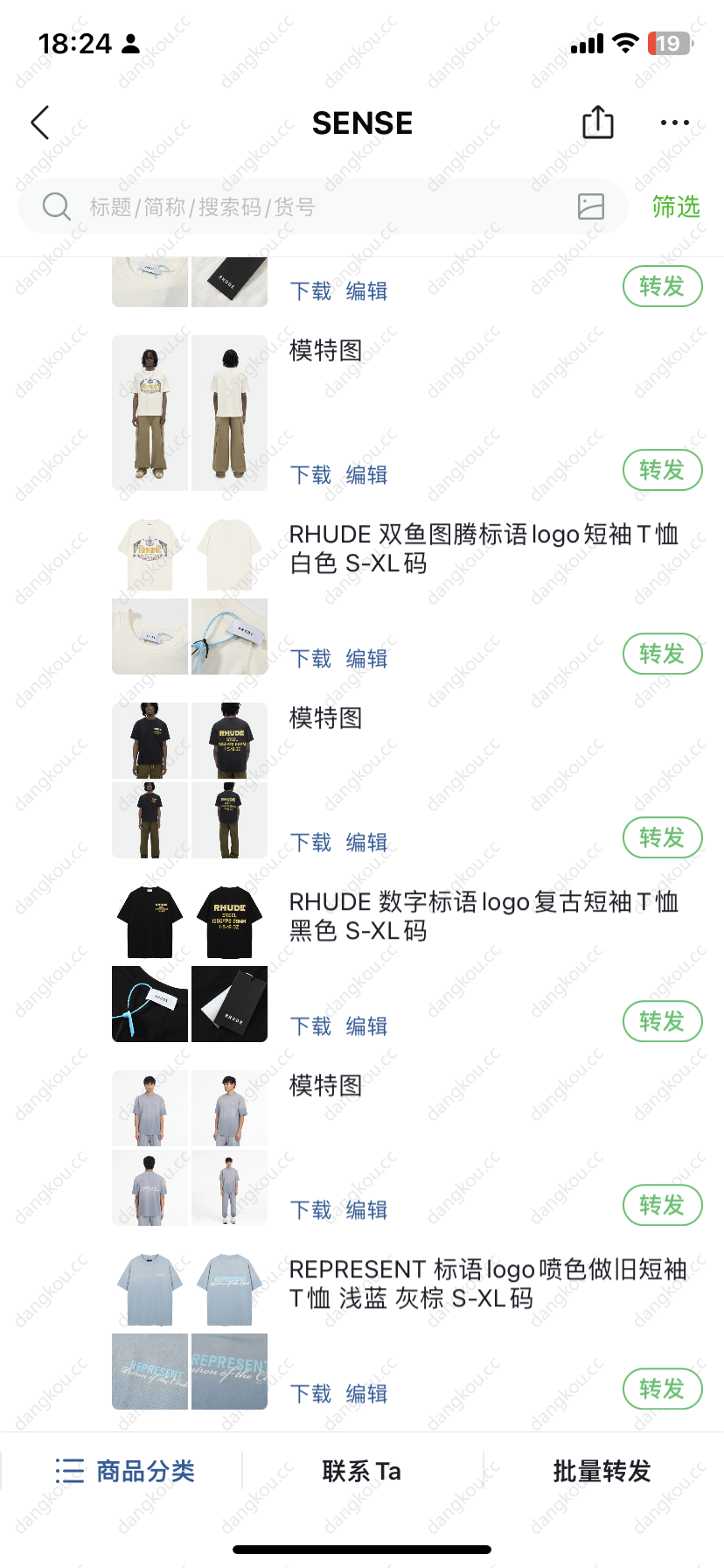Open REPRESENT 标语logo喷色做旧 tee item

(487, 1284)
